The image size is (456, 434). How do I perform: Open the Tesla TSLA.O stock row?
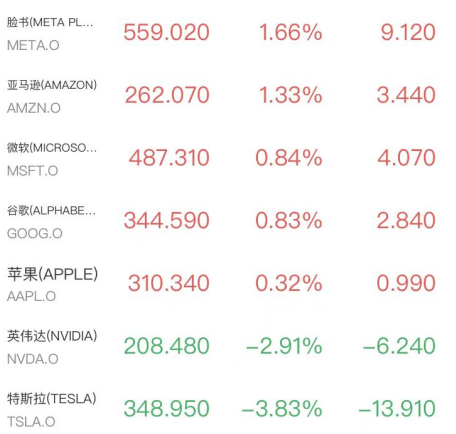pyautogui.click(x=228, y=408)
